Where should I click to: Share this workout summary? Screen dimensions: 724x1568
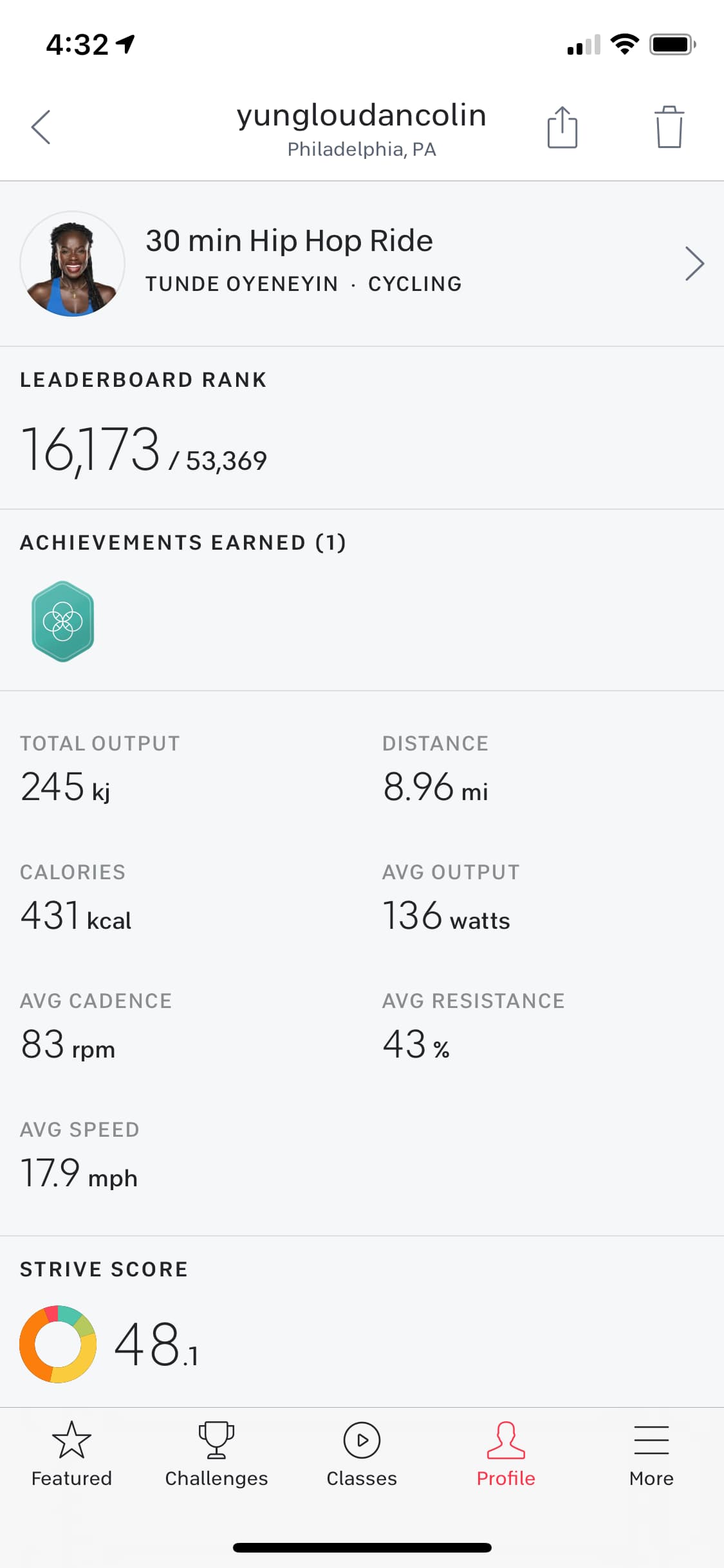click(x=562, y=127)
